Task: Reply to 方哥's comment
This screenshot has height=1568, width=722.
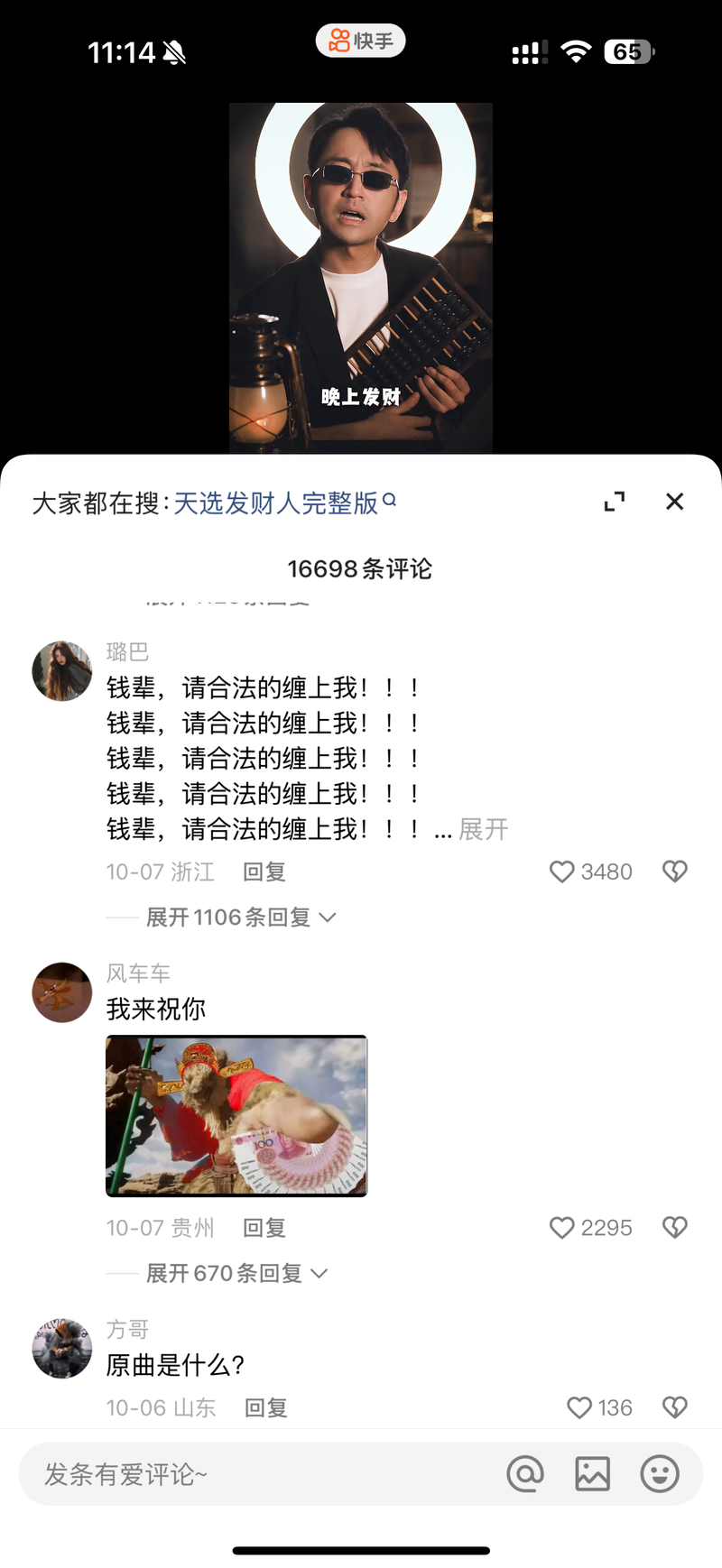Action: tap(266, 1407)
